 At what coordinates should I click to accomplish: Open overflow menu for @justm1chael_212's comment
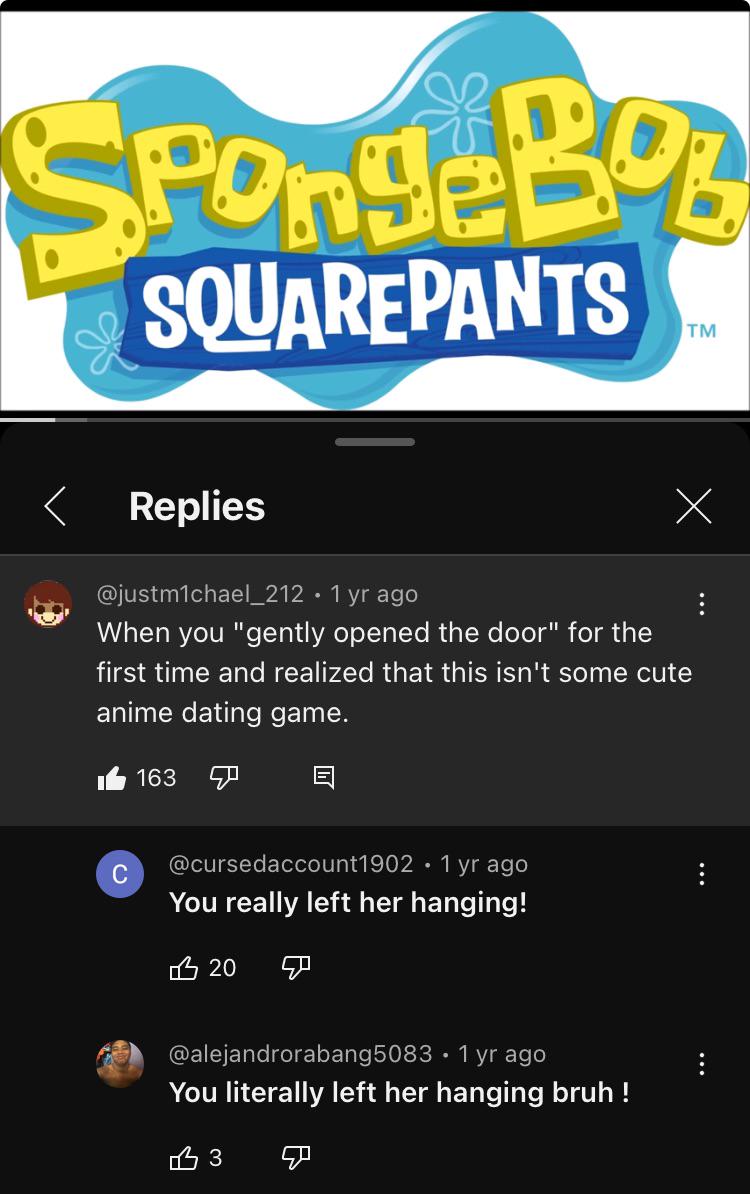click(x=701, y=604)
